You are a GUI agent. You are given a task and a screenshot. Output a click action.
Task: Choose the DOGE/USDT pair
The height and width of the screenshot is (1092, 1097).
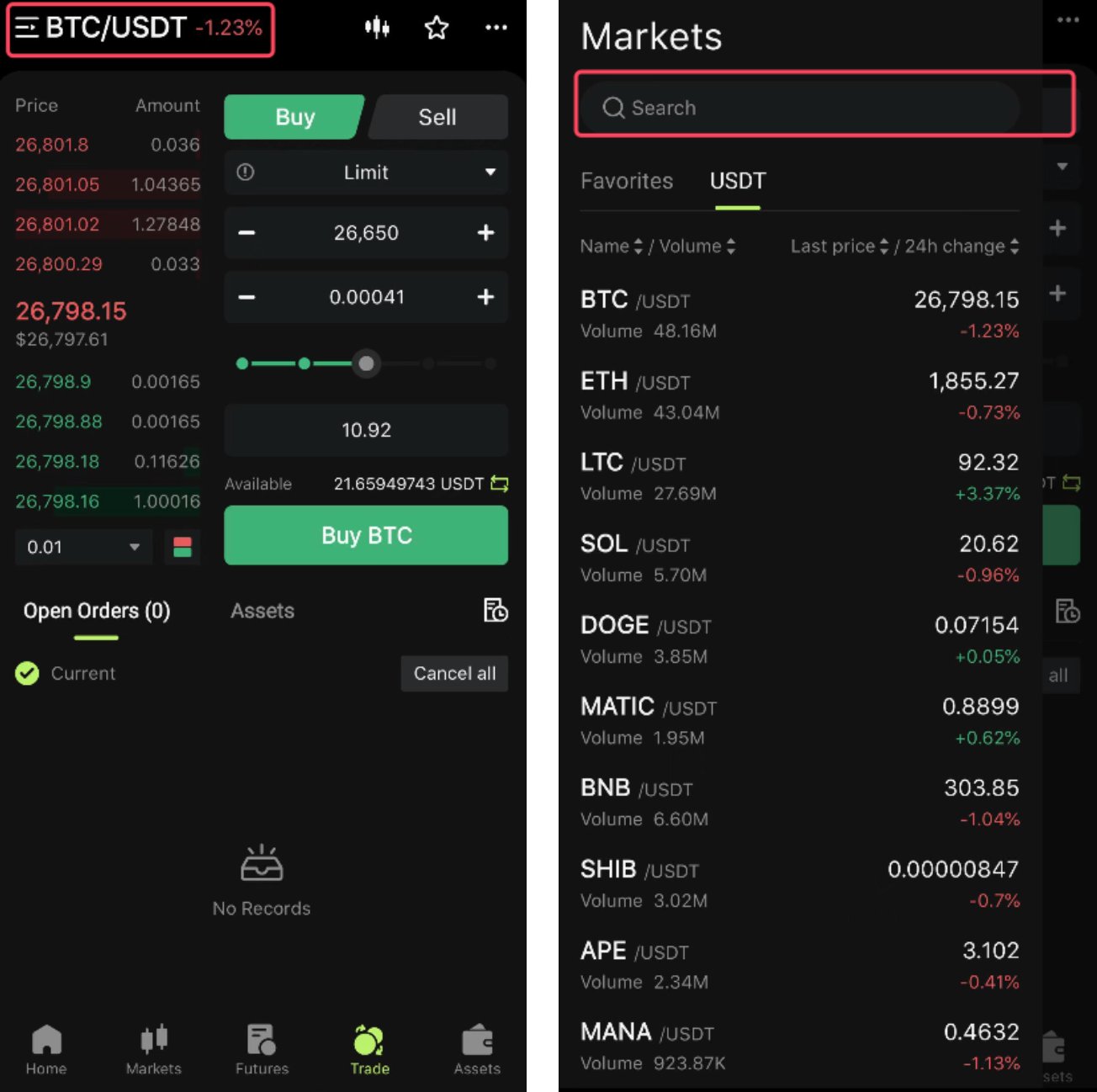click(799, 639)
